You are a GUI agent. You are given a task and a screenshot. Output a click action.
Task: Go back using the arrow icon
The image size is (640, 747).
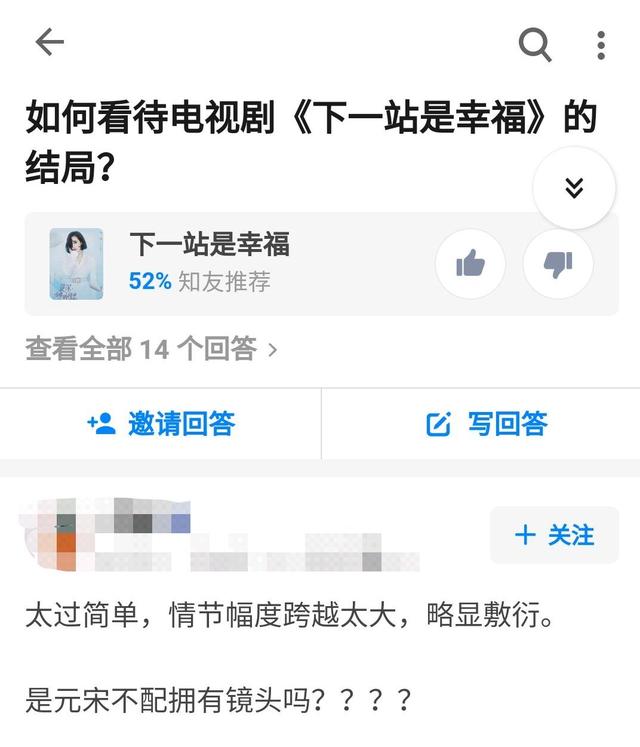point(49,42)
